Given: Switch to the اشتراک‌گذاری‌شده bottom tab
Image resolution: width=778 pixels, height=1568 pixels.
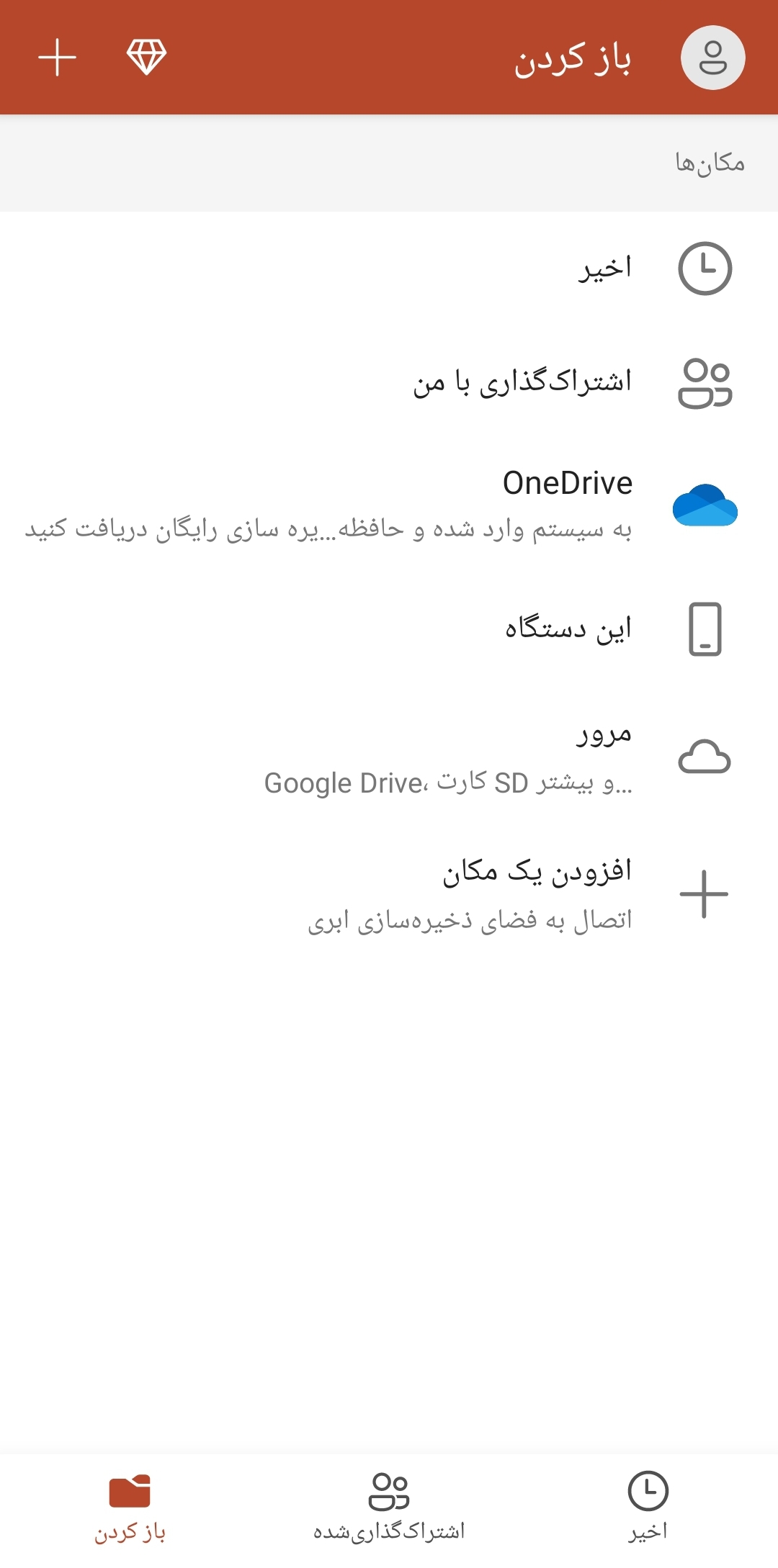Looking at the screenshot, I should (x=389, y=1508).
